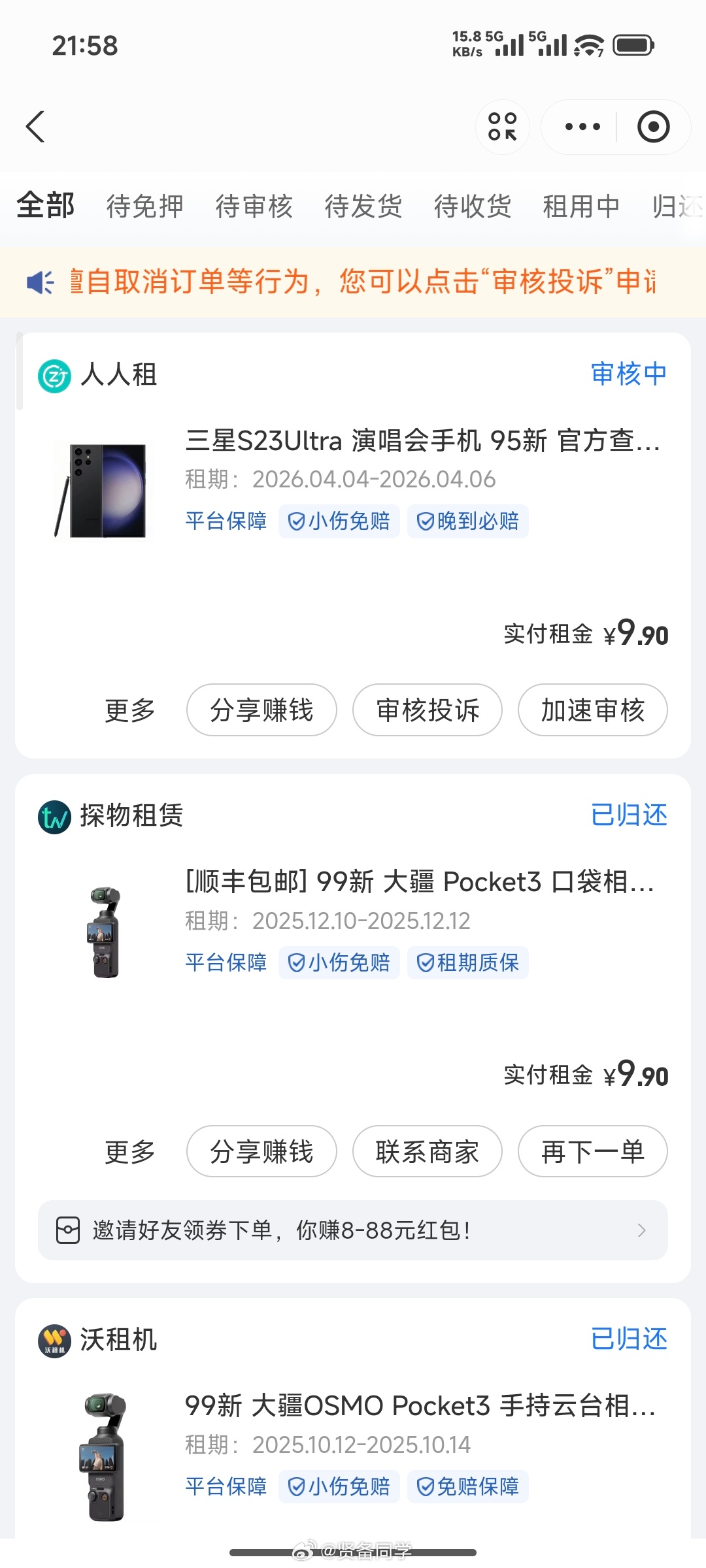Viewport: 706px width, 1568px height.
Task: Click the 免赔保障 badge on 沃租机 order
Action: coord(468,1487)
